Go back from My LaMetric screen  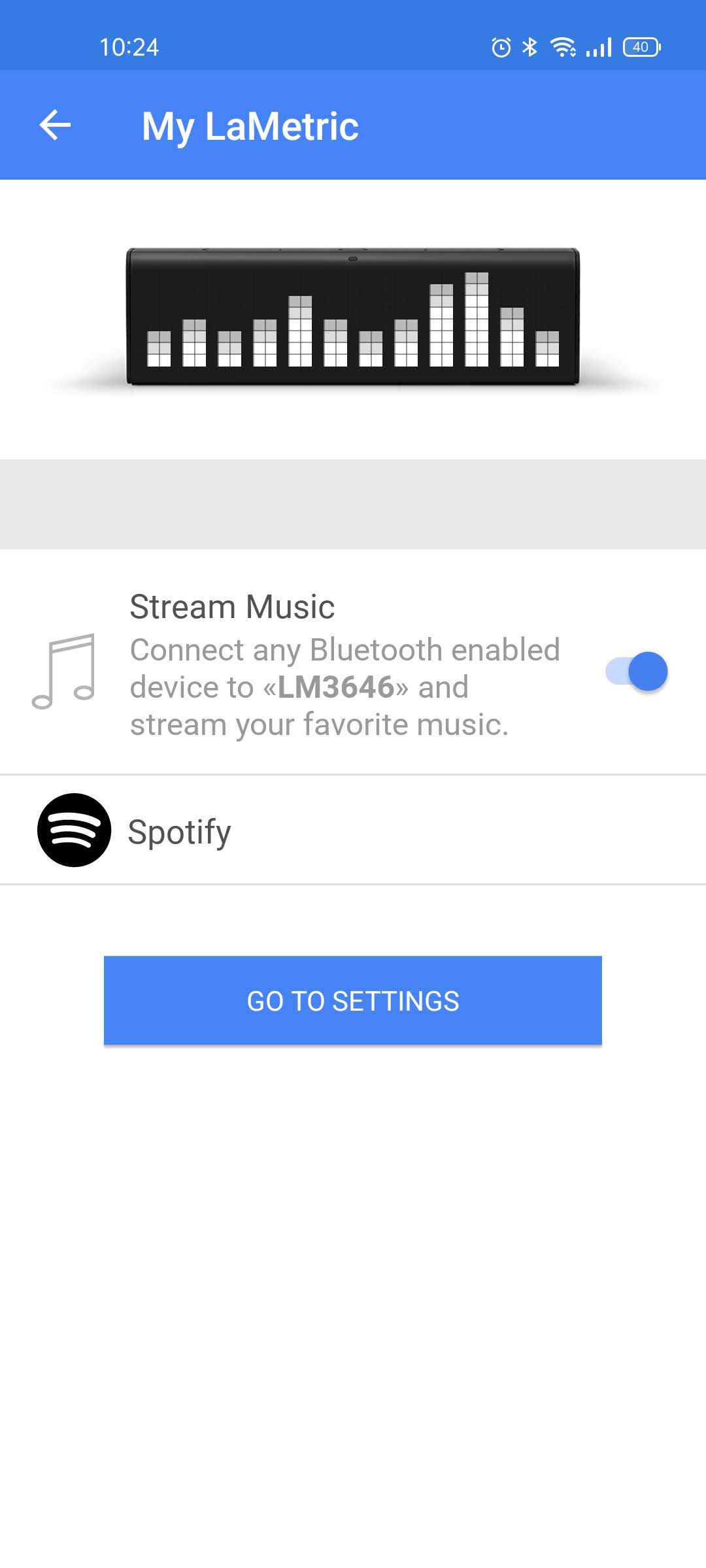[x=55, y=125]
